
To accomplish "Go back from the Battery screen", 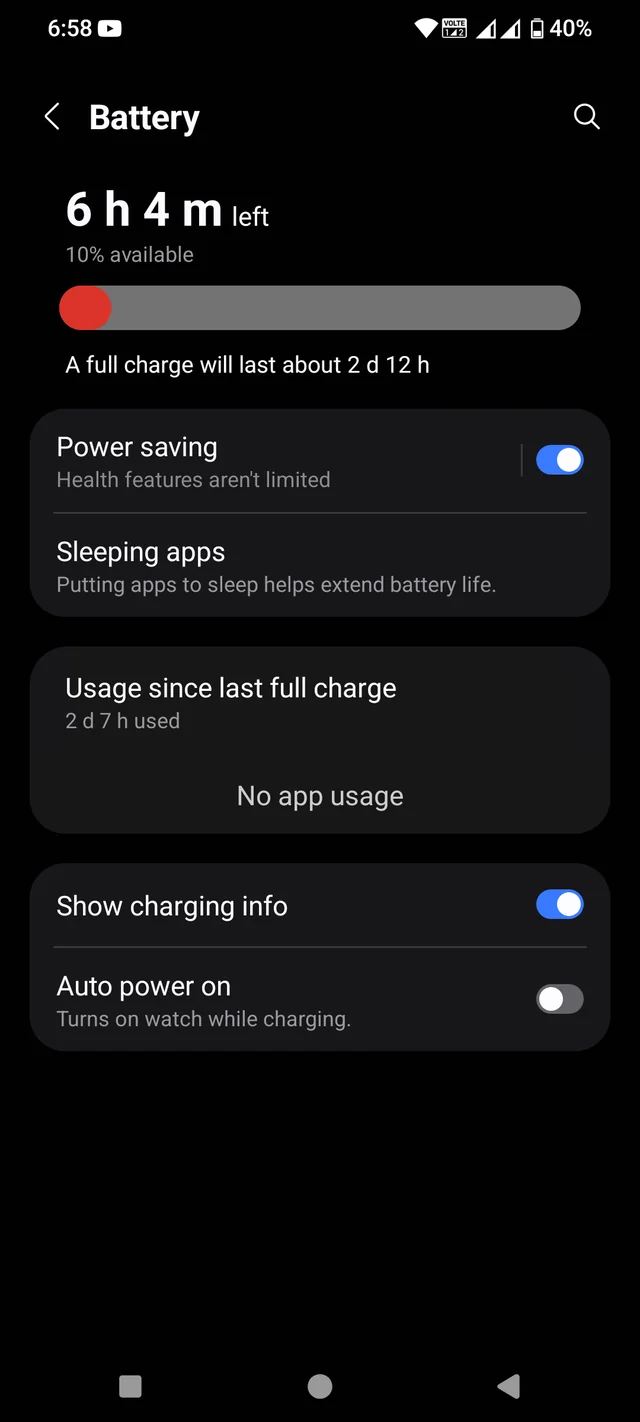I will coord(52,117).
